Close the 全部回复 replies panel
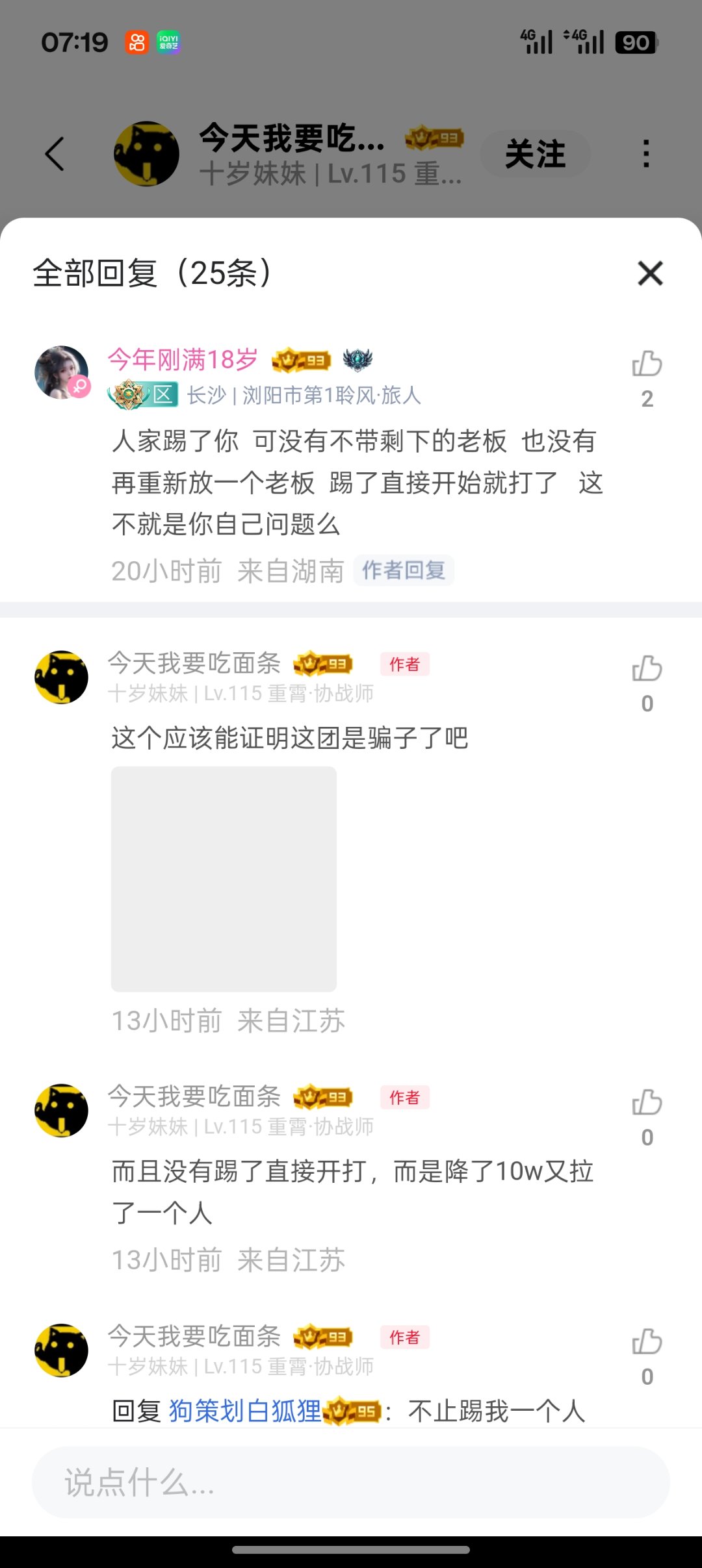Screen dimensions: 702x1568 (x=650, y=273)
